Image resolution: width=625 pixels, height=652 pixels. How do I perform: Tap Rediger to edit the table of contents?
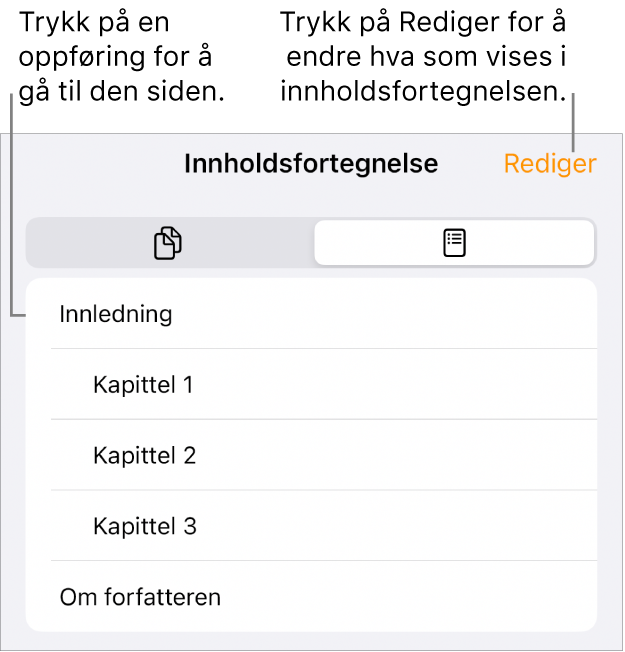[x=549, y=164]
